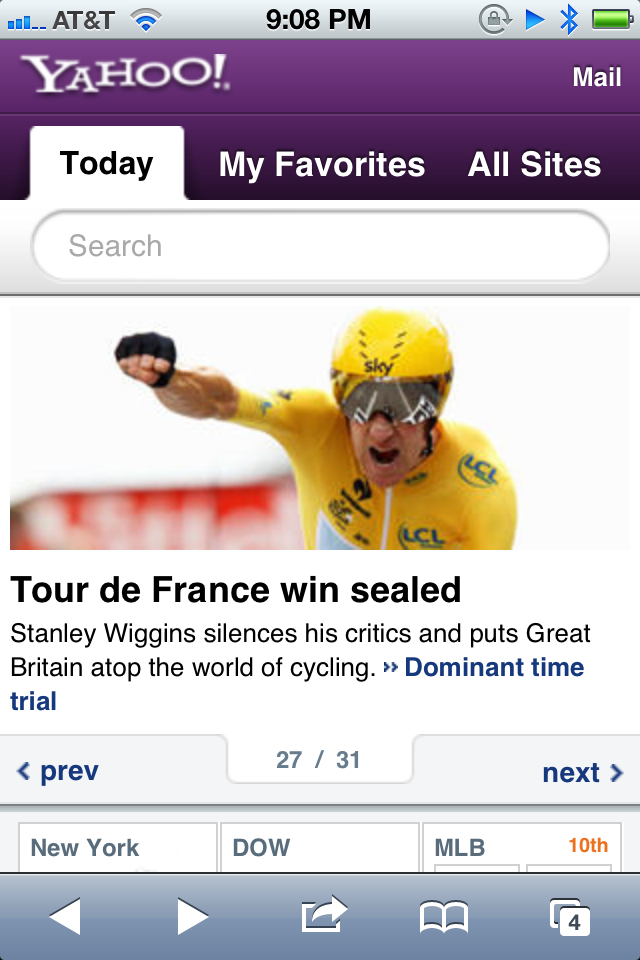Open the MLB scores card
Image resolution: width=640 pixels, height=960 pixels.
tap(520, 848)
